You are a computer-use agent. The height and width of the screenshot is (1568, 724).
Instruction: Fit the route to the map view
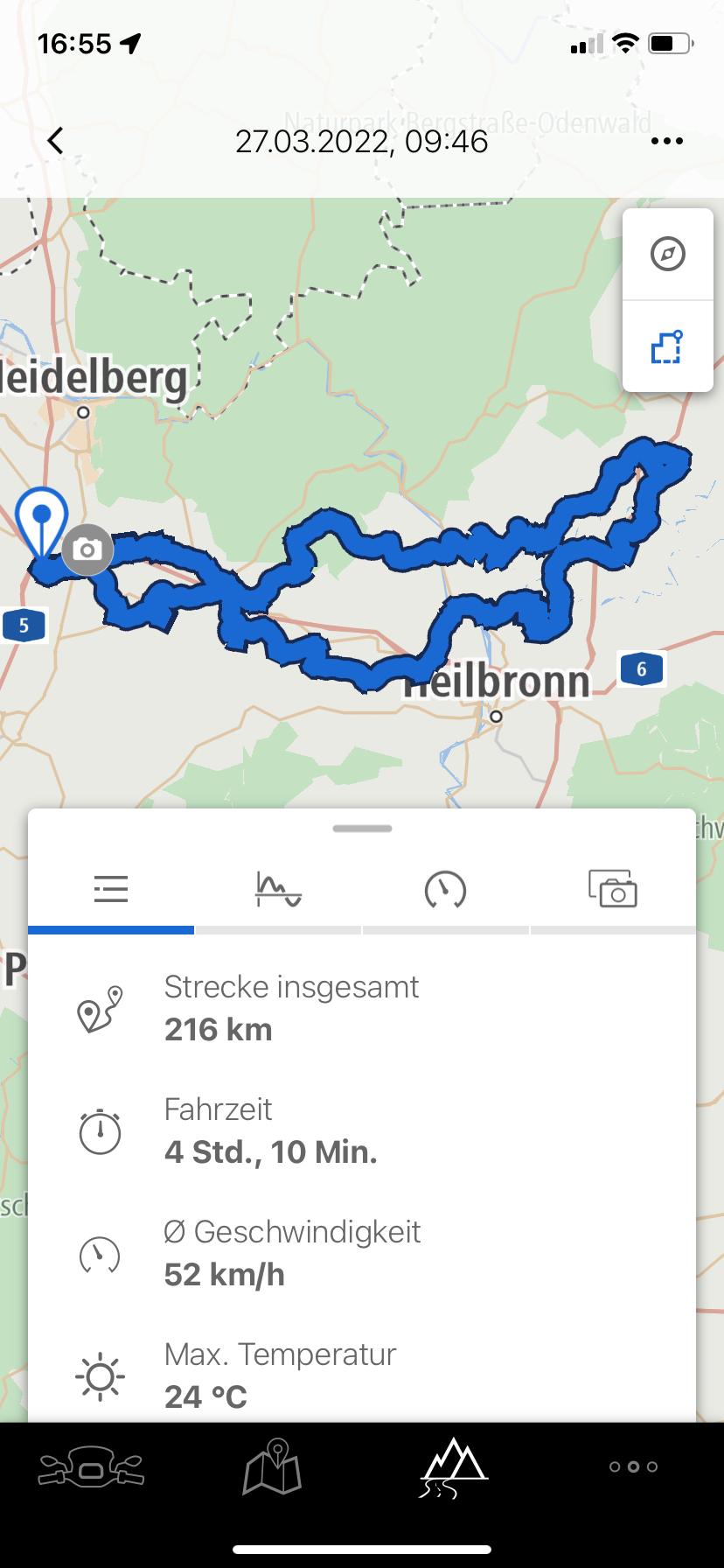click(x=667, y=346)
